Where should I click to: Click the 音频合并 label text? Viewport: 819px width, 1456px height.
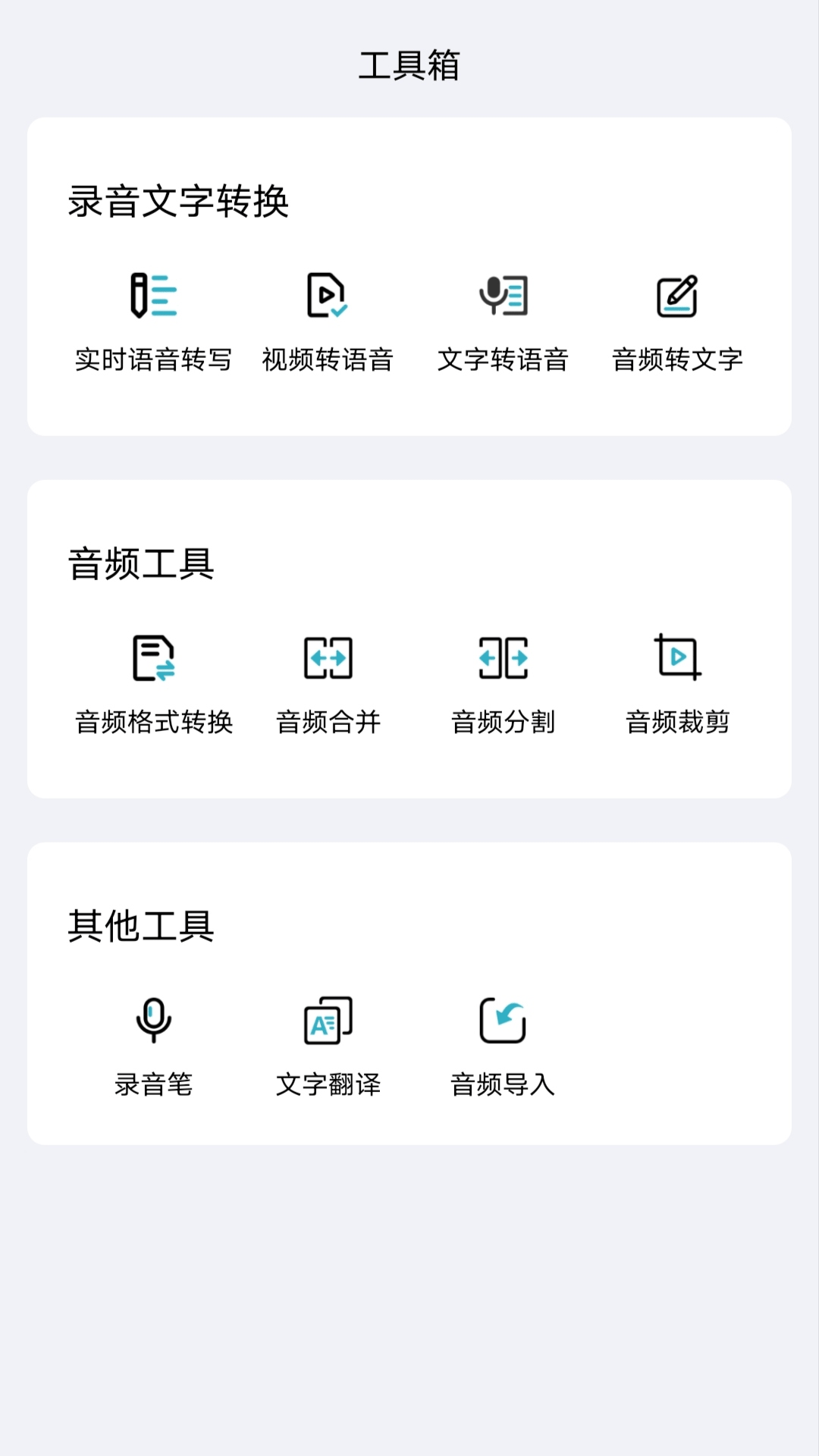328,723
